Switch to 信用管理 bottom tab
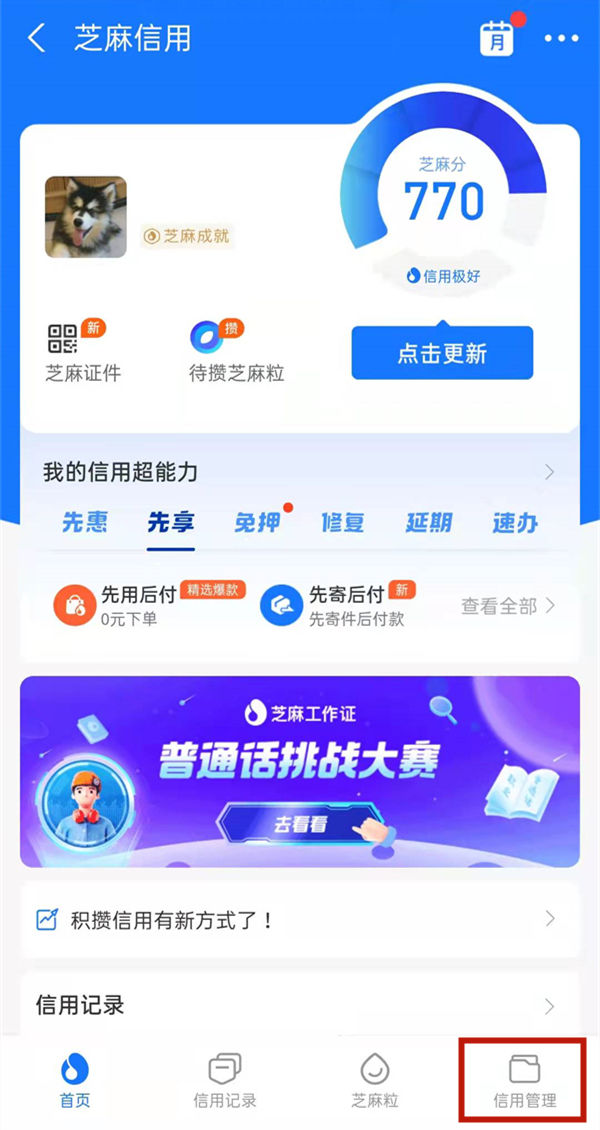The image size is (600, 1130). pos(525,1081)
